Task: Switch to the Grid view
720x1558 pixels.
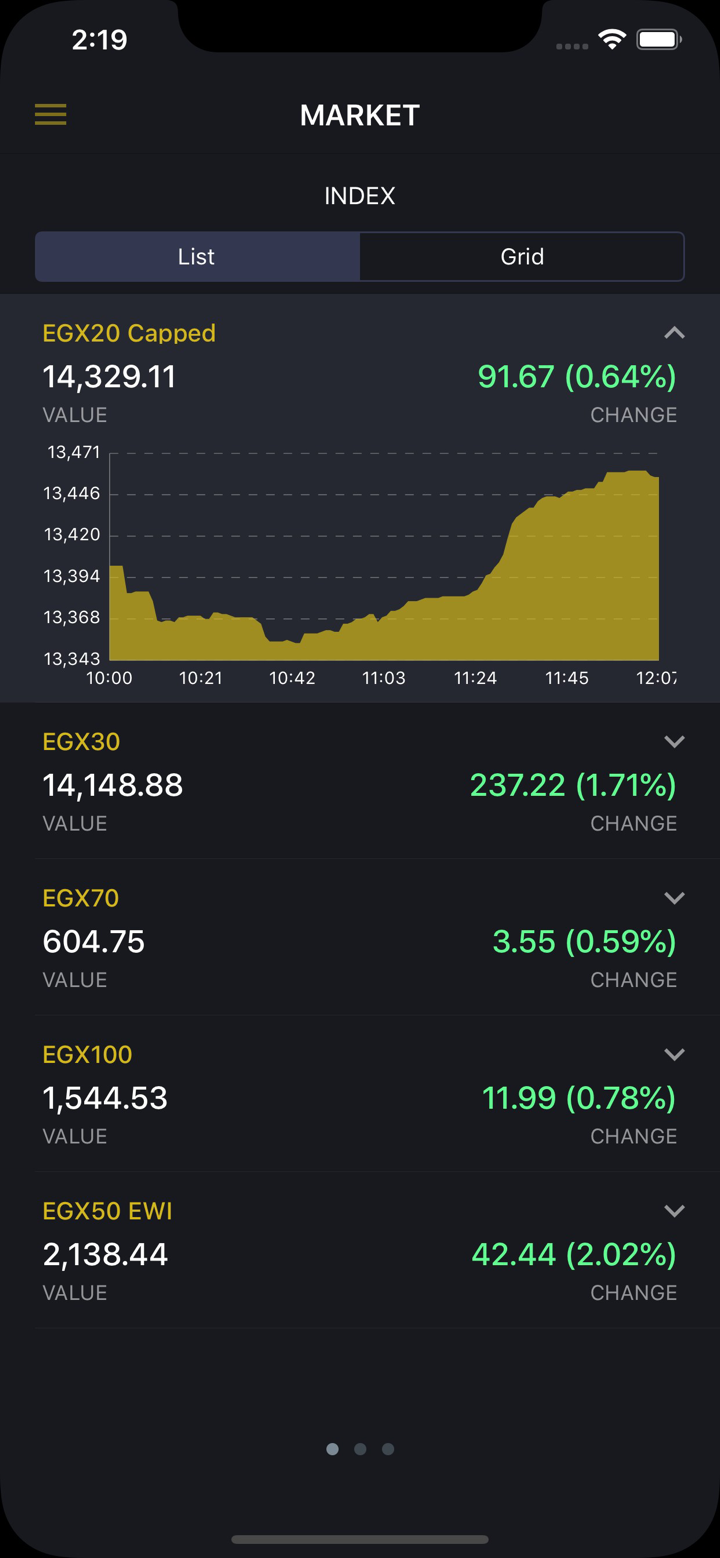Action: (522, 257)
